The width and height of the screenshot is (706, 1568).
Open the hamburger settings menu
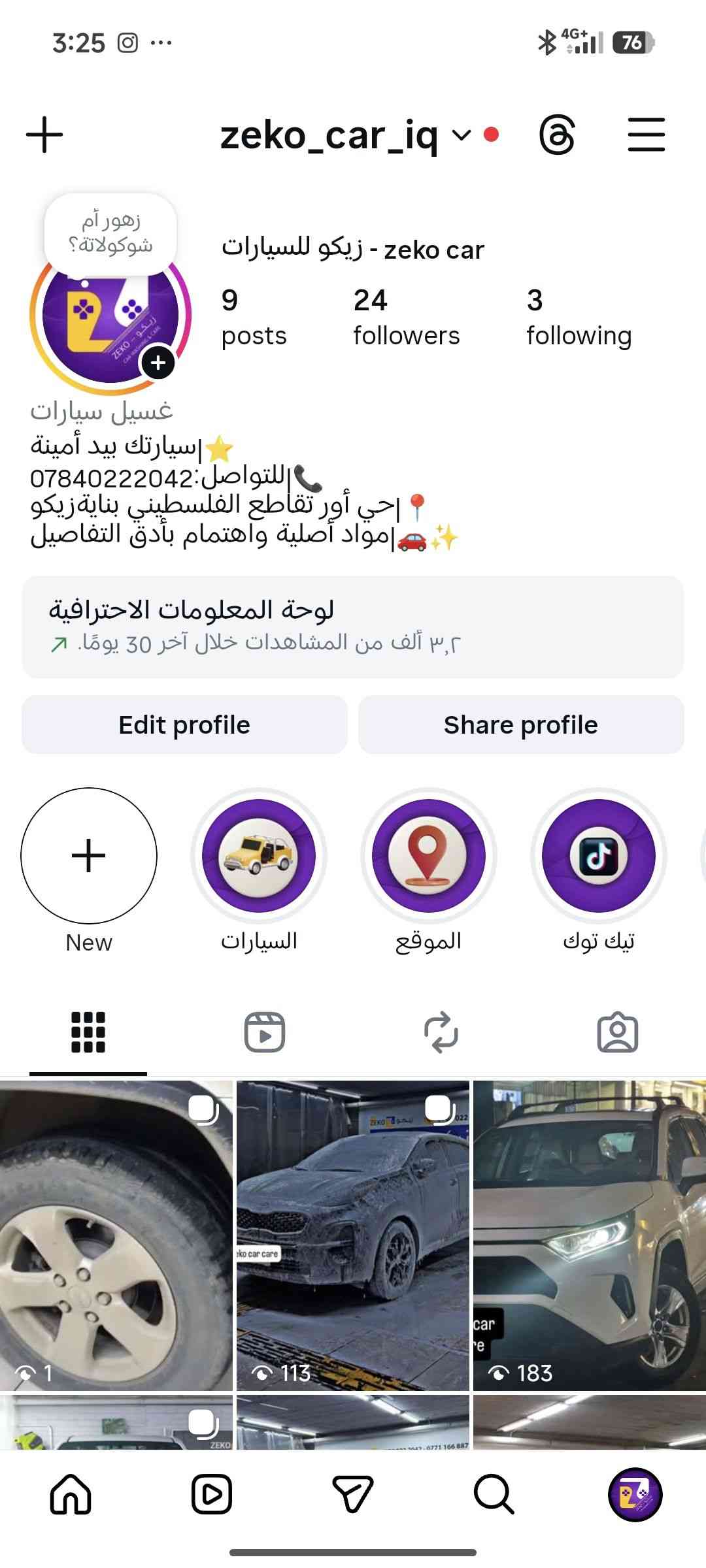click(x=646, y=135)
